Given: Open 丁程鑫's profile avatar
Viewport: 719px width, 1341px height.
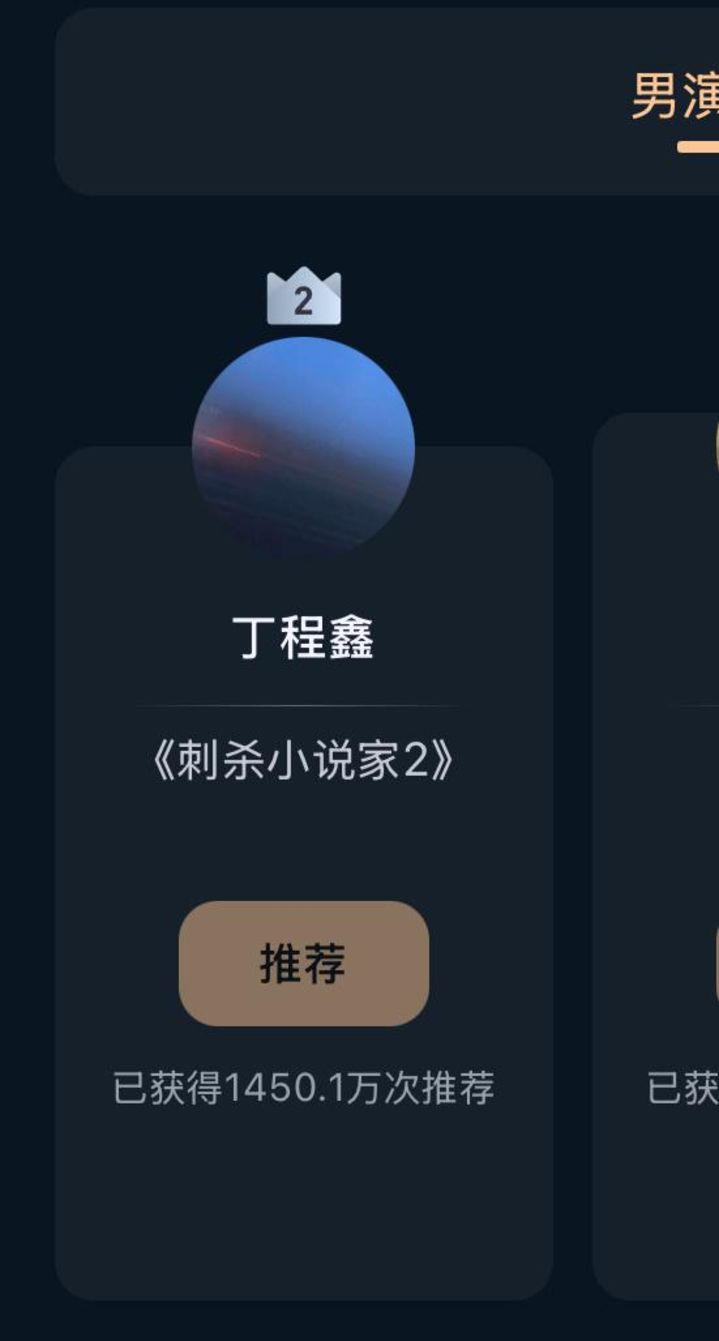Looking at the screenshot, I should (x=303, y=448).
